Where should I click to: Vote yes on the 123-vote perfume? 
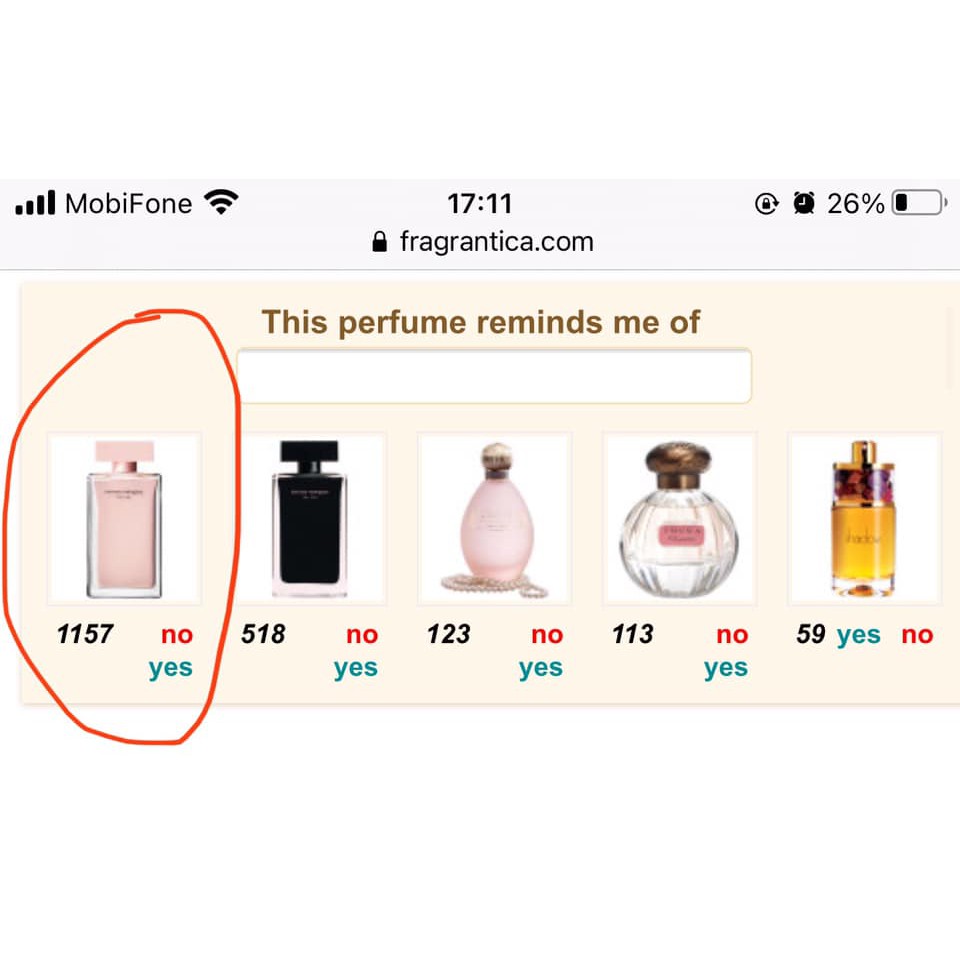[x=540, y=668]
